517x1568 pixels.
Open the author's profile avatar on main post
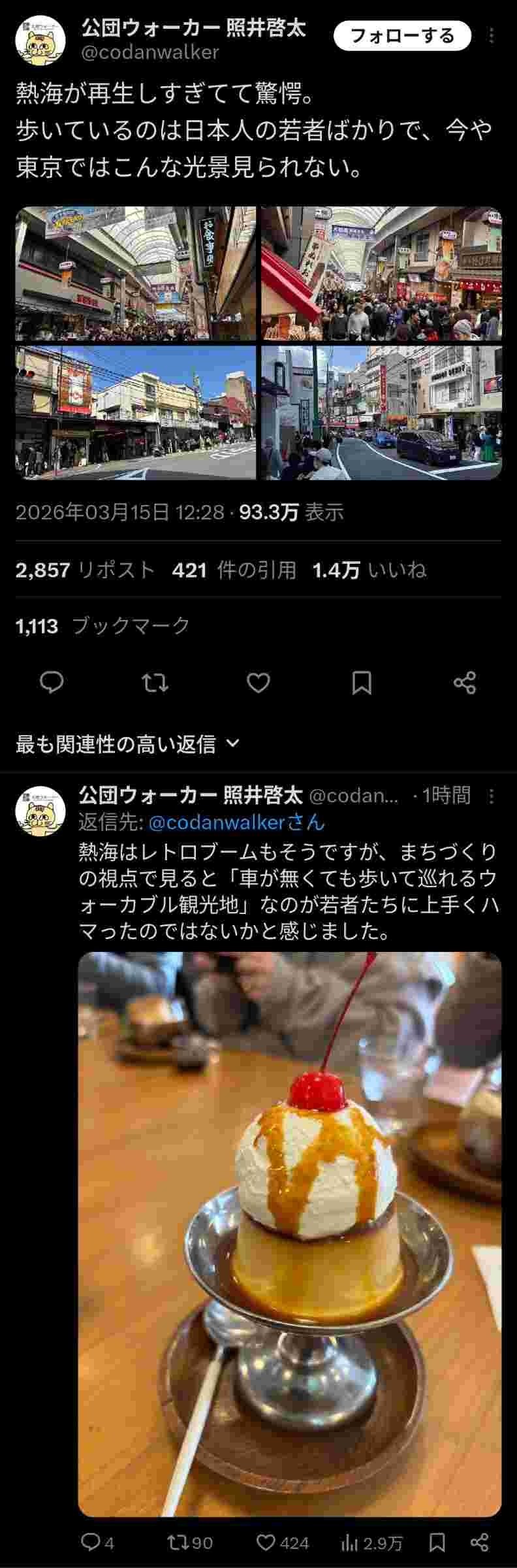(x=40, y=41)
